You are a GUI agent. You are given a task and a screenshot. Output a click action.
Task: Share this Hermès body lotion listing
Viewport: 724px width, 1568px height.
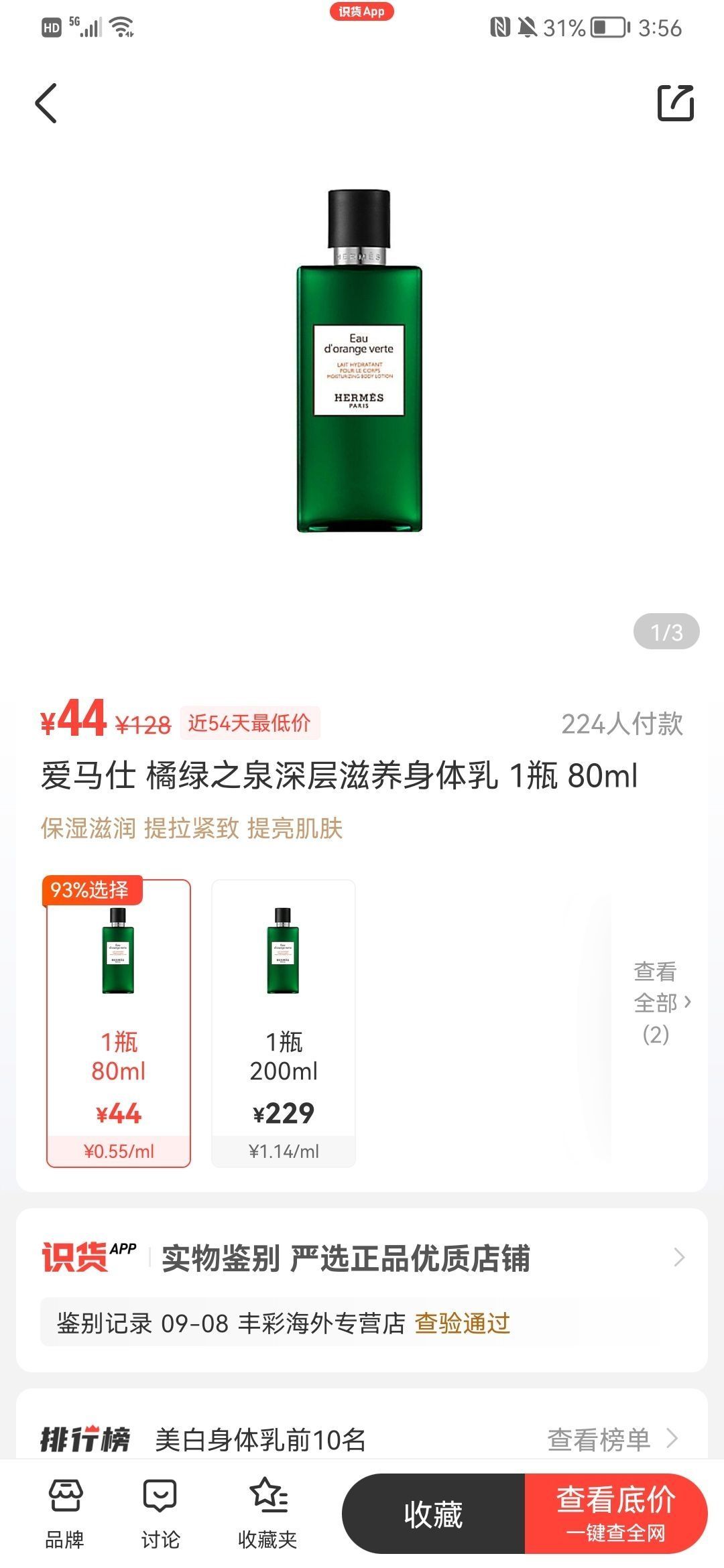(675, 103)
